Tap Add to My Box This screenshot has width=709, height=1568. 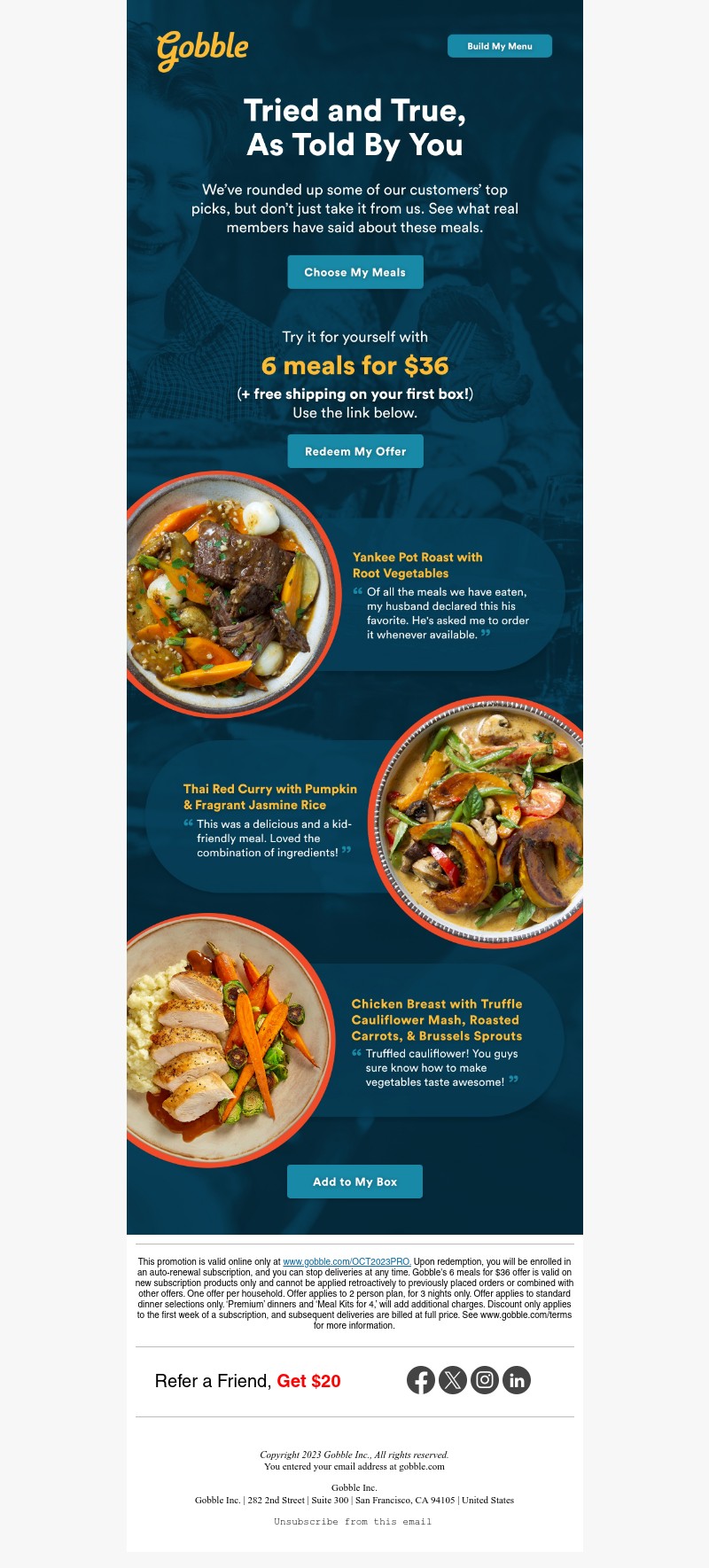pos(354,1182)
